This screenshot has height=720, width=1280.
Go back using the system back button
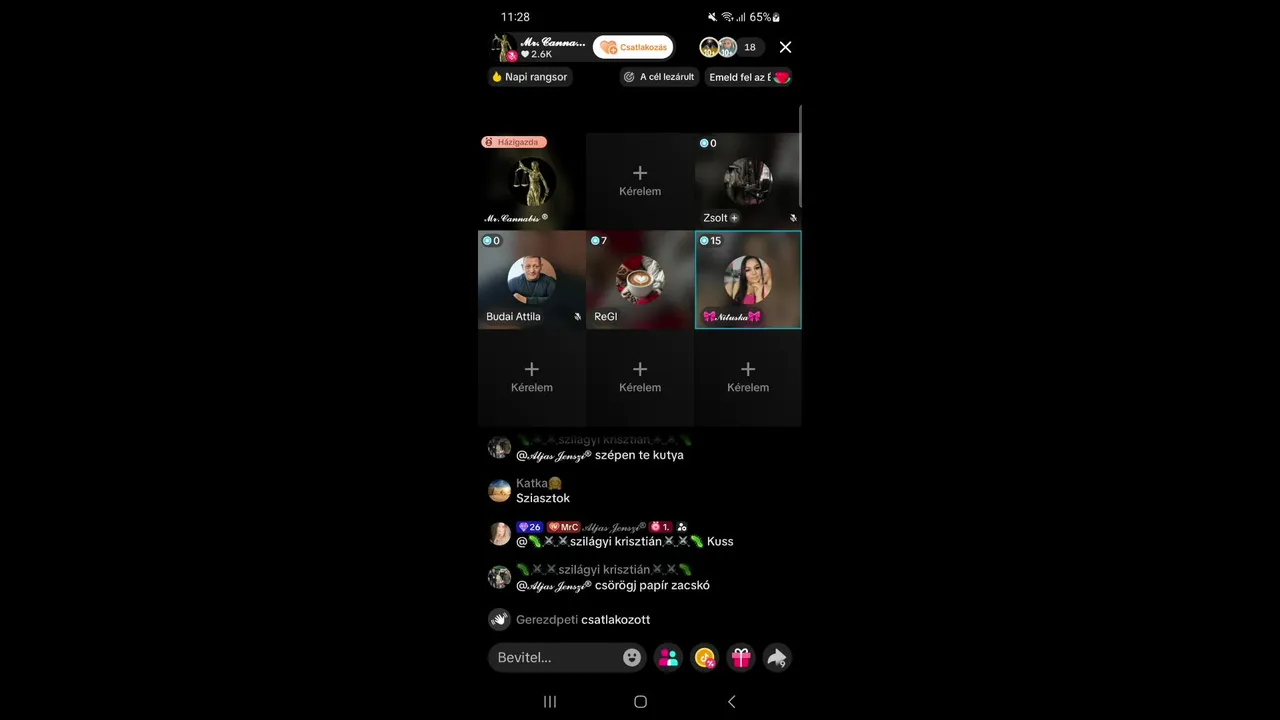[731, 702]
